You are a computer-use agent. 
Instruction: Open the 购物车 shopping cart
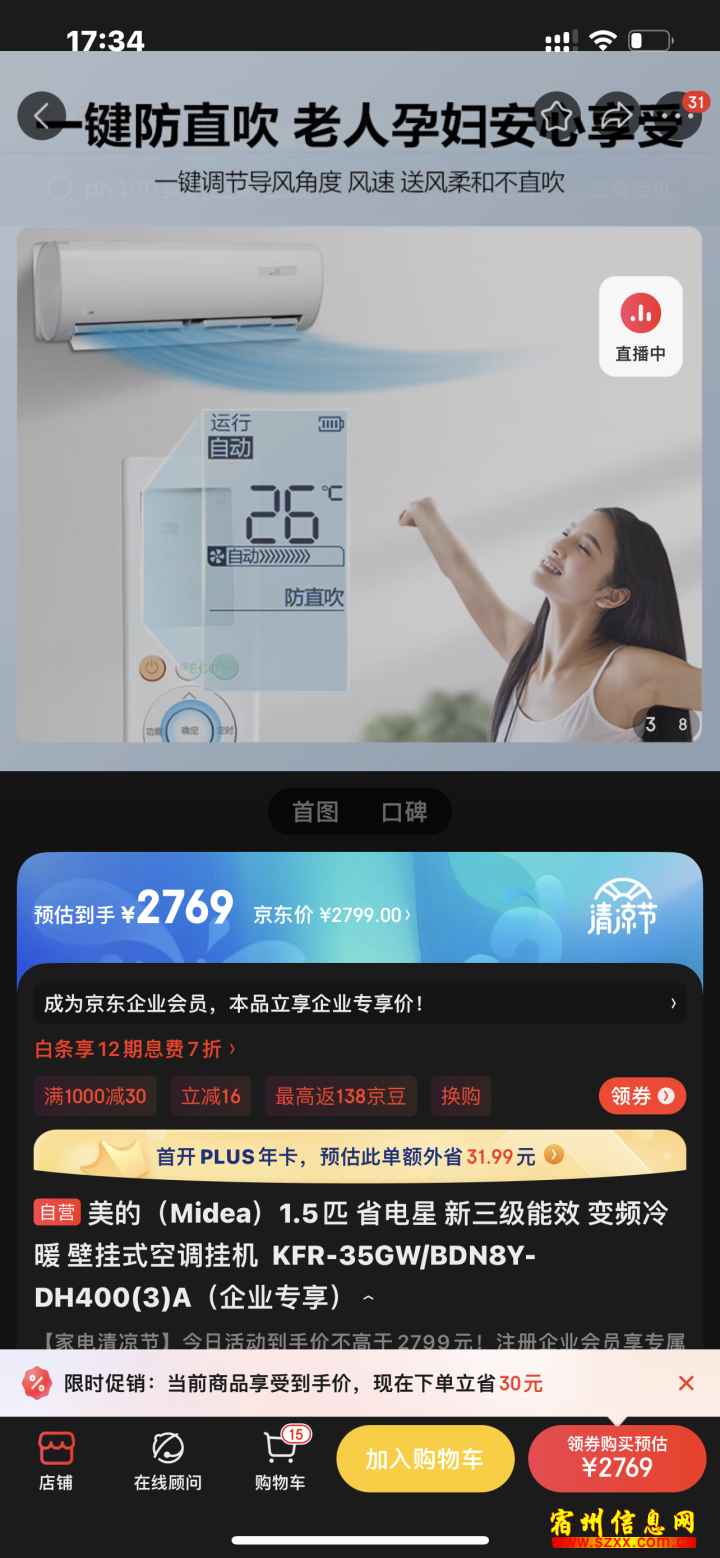pos(280,1461)
